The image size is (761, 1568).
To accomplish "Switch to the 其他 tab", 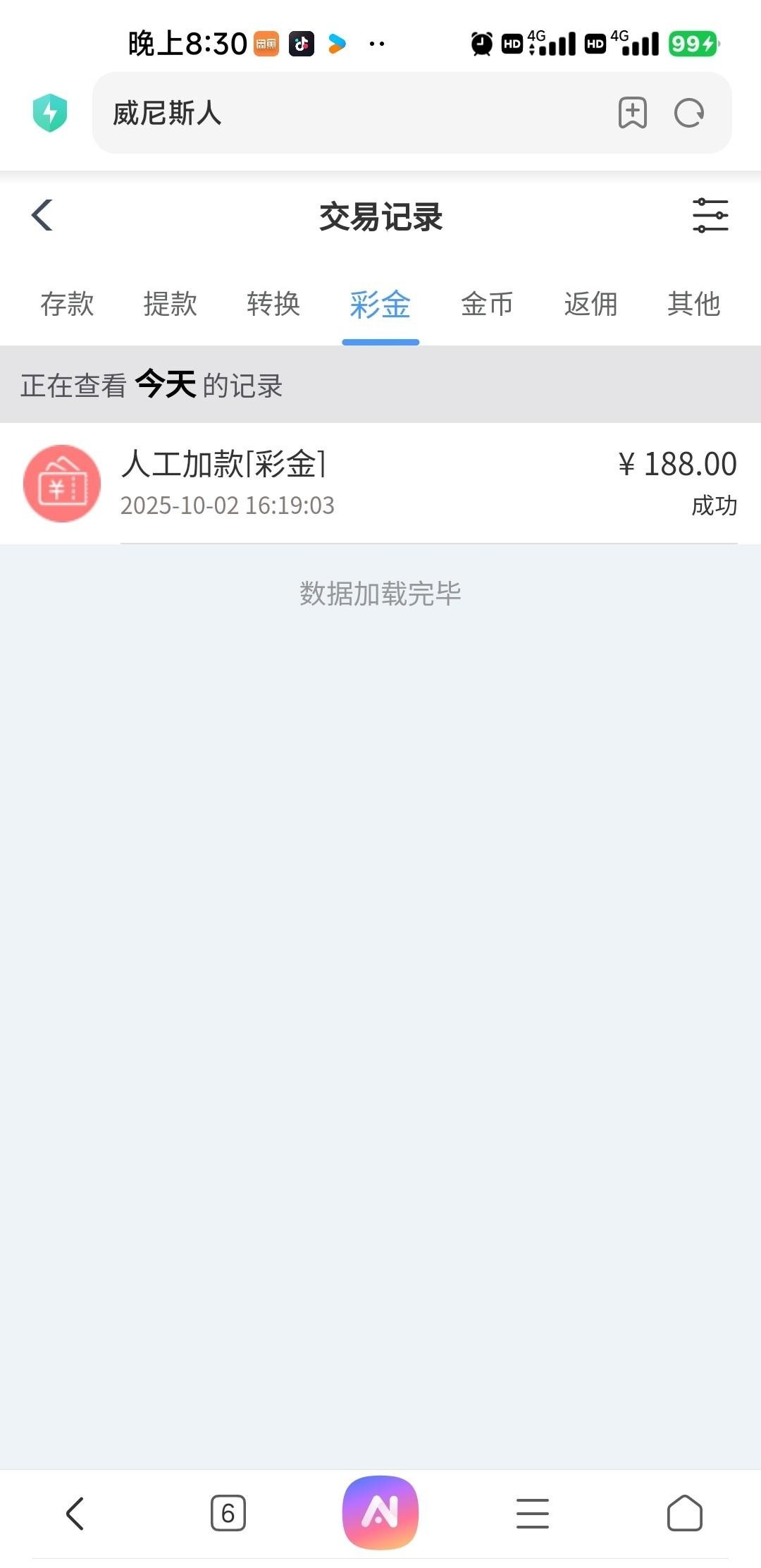I will pyautogui.click(x=693, y=305).
